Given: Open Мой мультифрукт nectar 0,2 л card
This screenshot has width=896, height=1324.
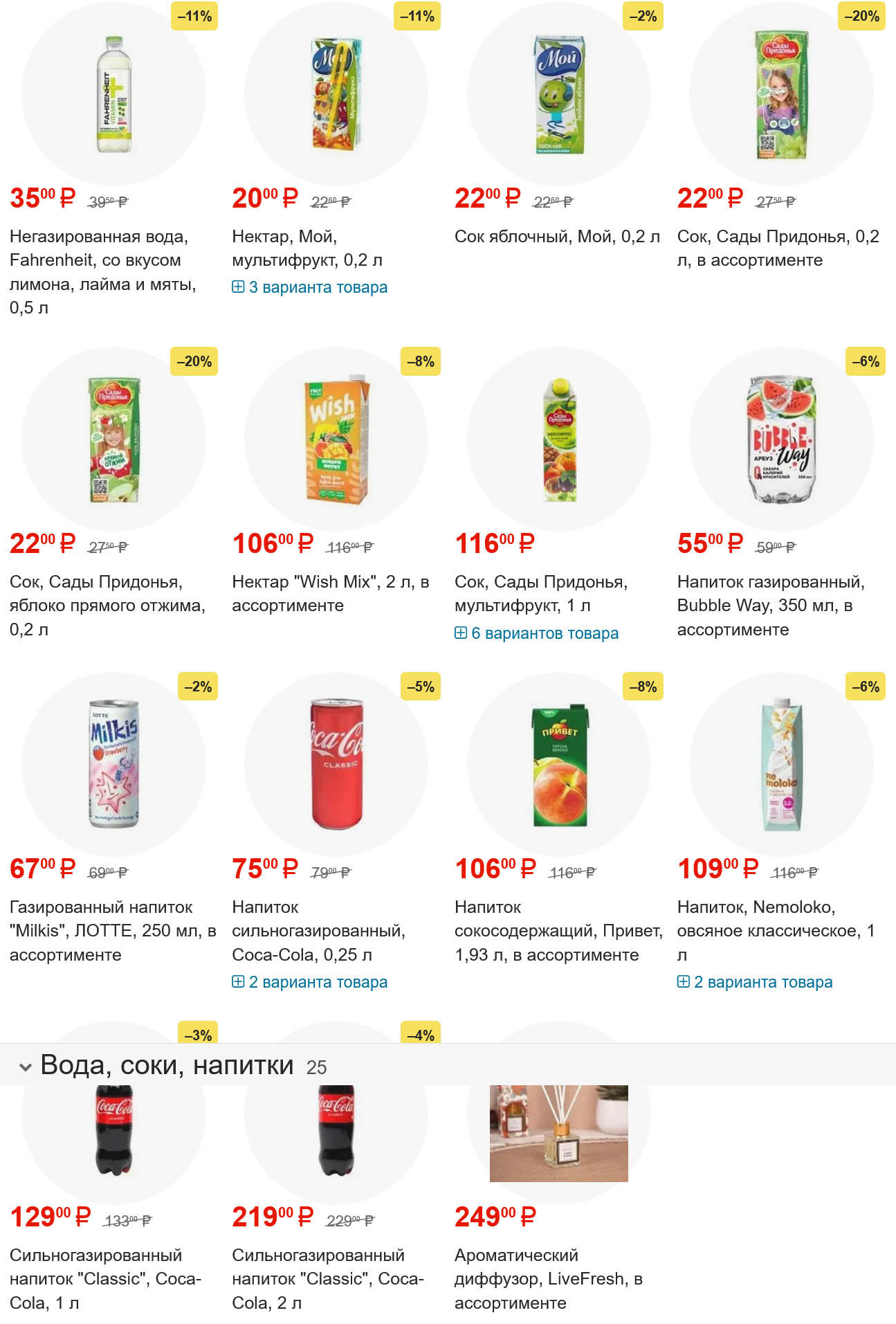Looking at the screenshot, I should (x=307, y=248).
